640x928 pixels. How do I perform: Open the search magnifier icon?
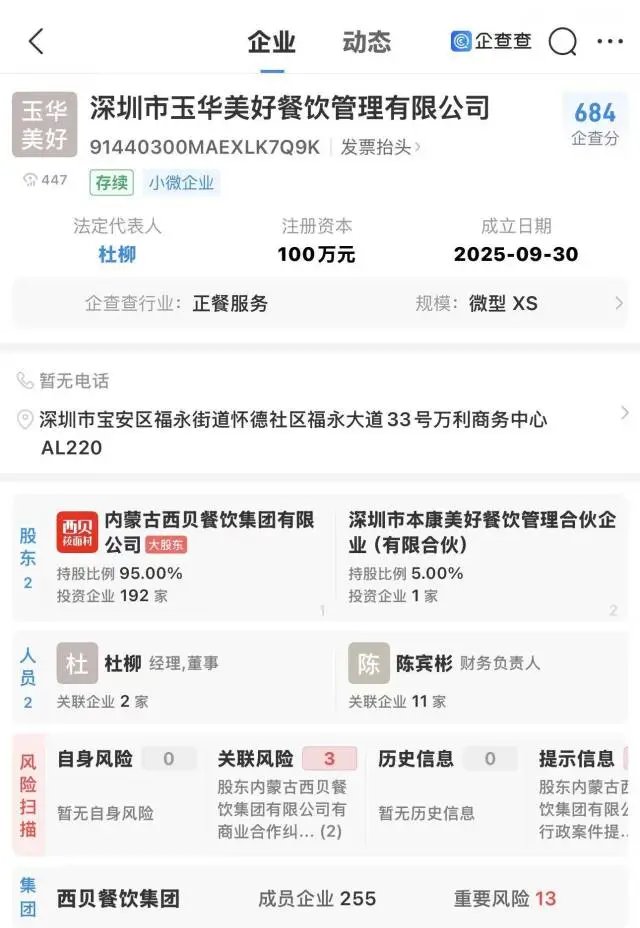563,42
